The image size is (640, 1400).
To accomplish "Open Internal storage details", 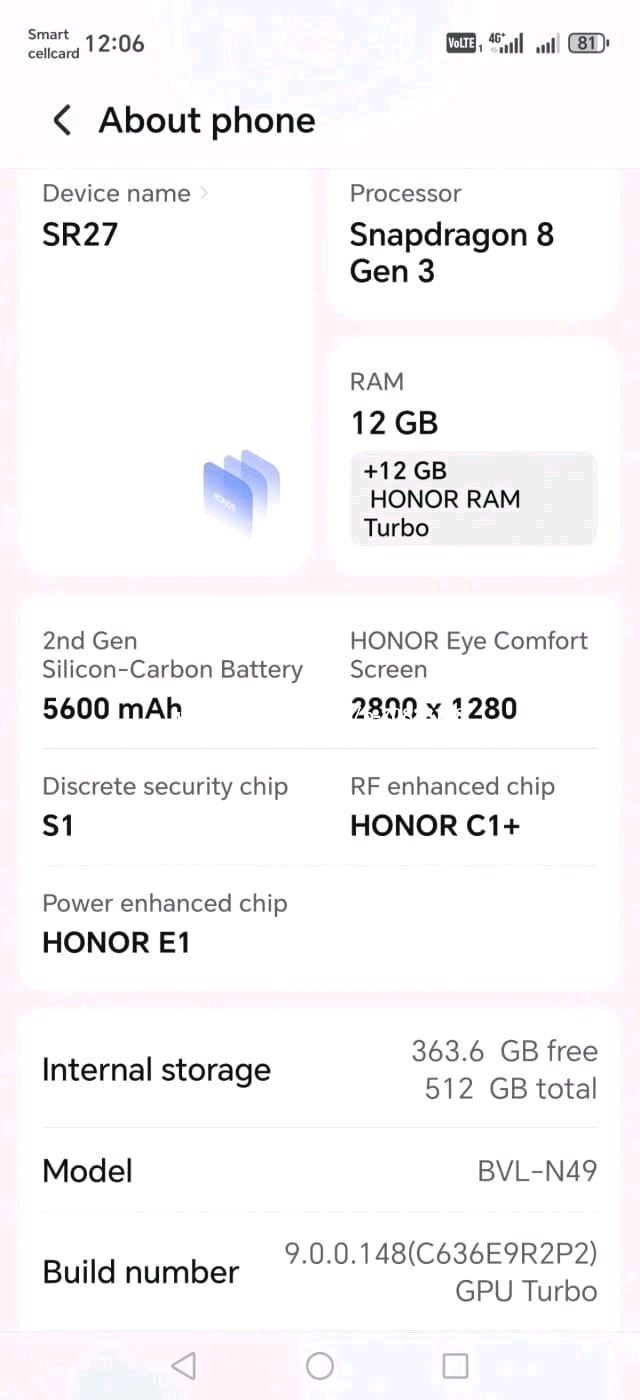I will pos(320,1070).
